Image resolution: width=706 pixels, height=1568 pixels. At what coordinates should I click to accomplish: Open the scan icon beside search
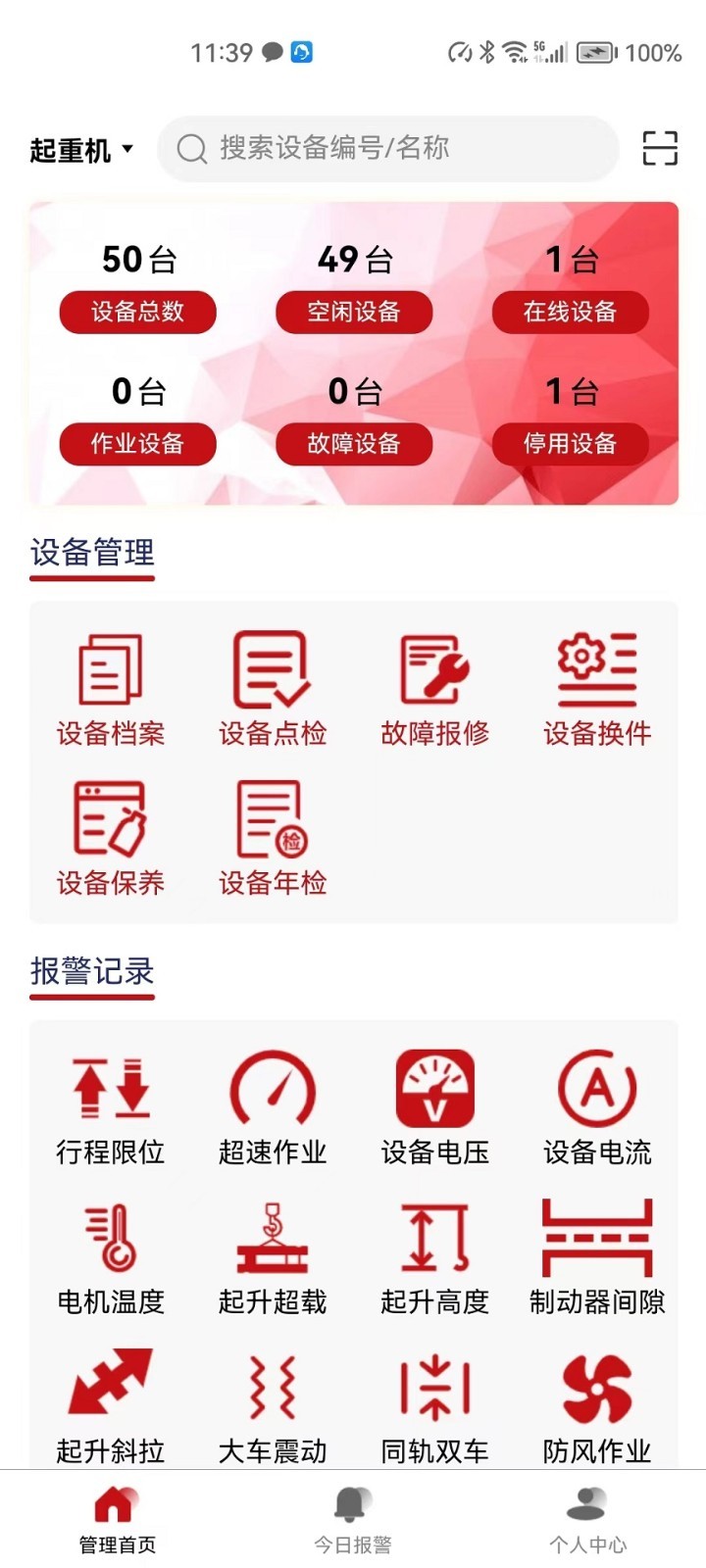[660, 148]
